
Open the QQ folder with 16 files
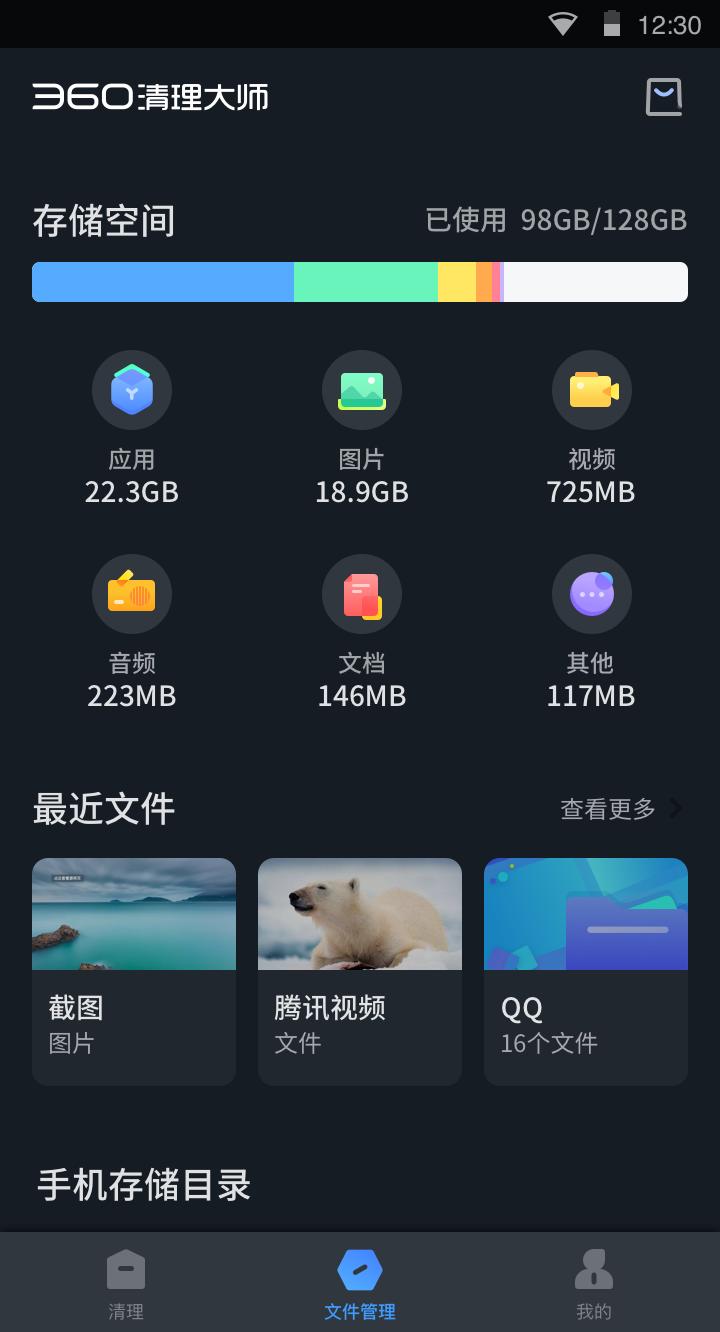click(x=585, y=970)
